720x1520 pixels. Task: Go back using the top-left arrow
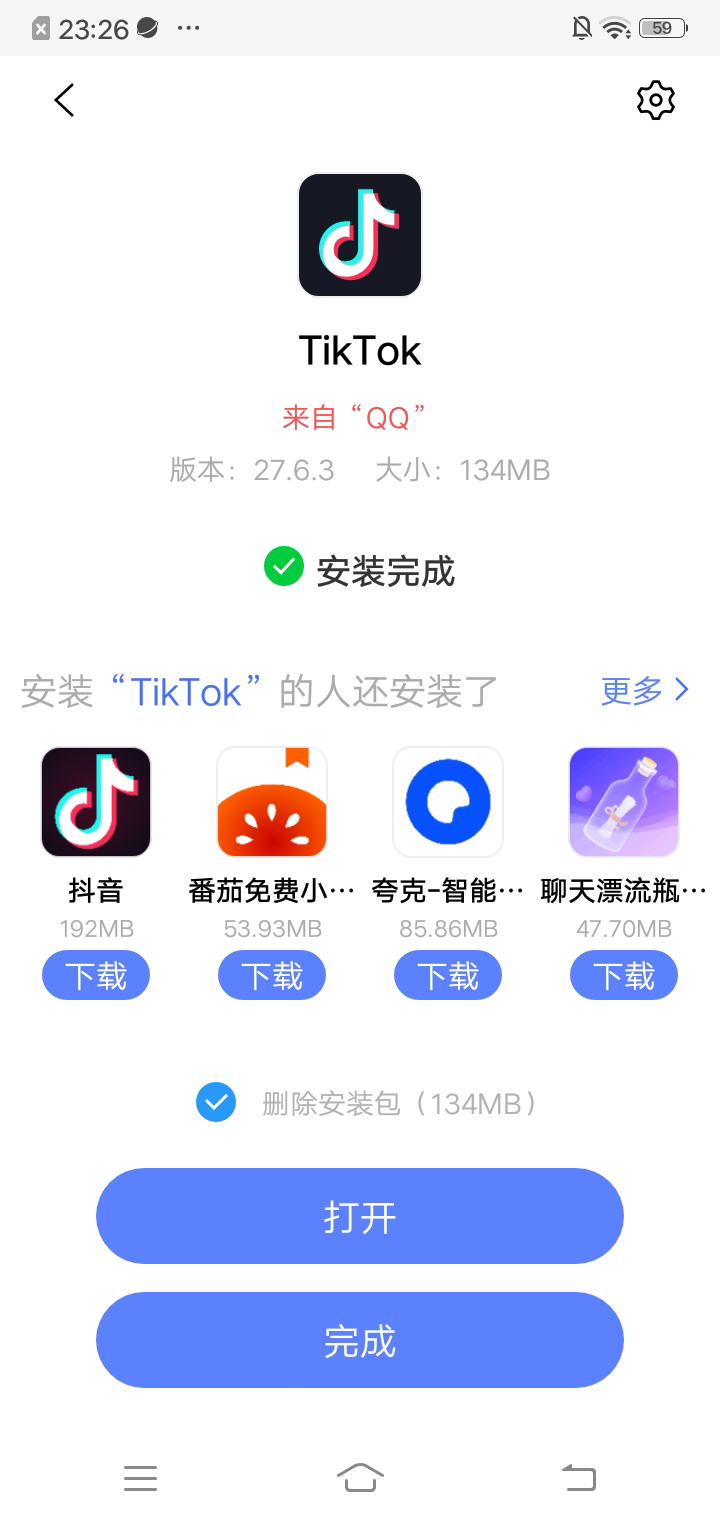[x=65, y=100]
